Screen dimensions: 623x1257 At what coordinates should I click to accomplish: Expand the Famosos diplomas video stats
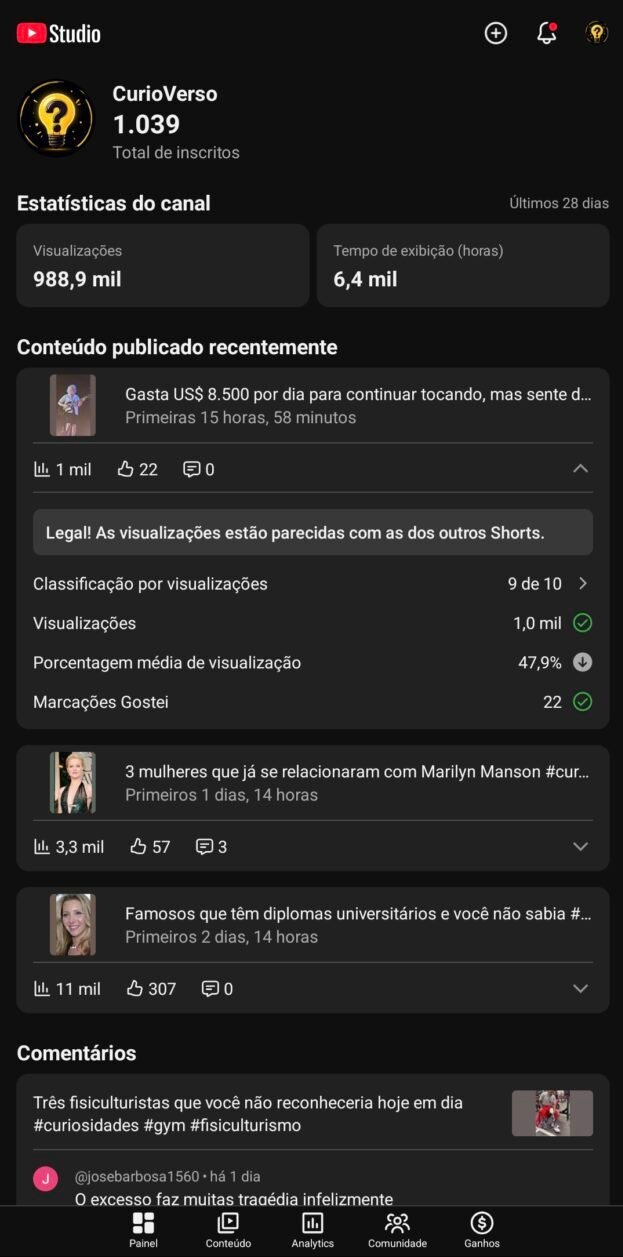click(580, 988)
